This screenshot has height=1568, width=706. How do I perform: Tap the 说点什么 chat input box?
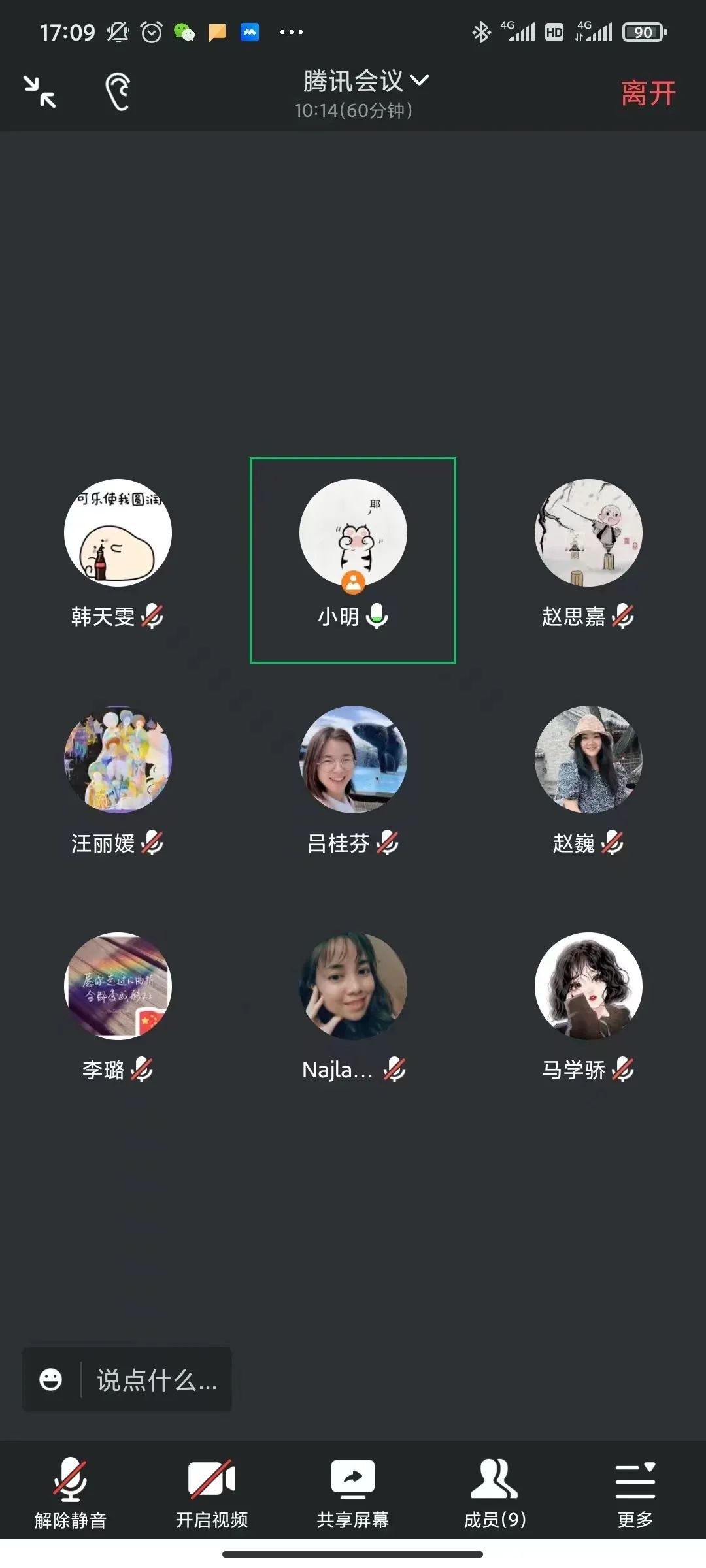155,1380
